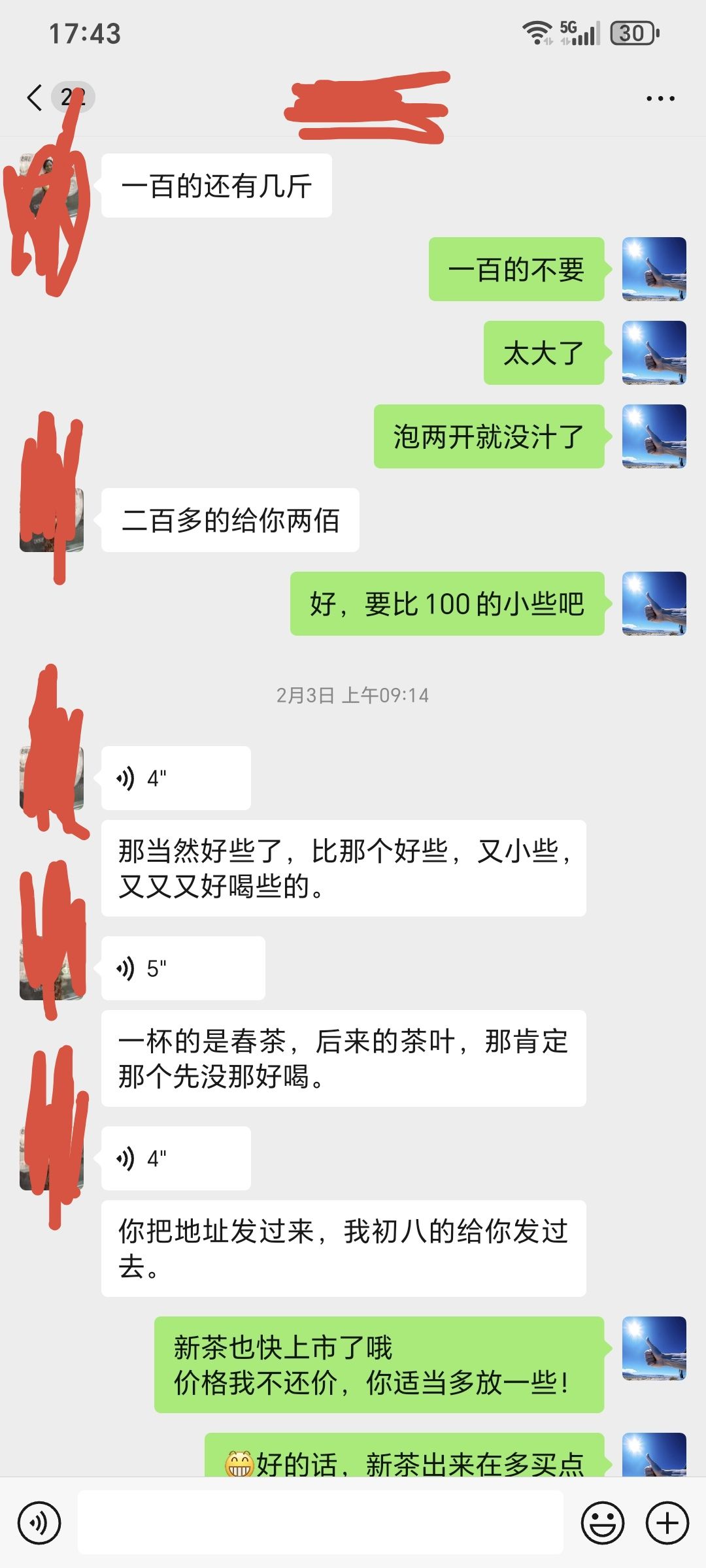The width and height of the screenshot is (706, 1568).
Task: Open the chat options menu
Action: [x=660, y=99]
